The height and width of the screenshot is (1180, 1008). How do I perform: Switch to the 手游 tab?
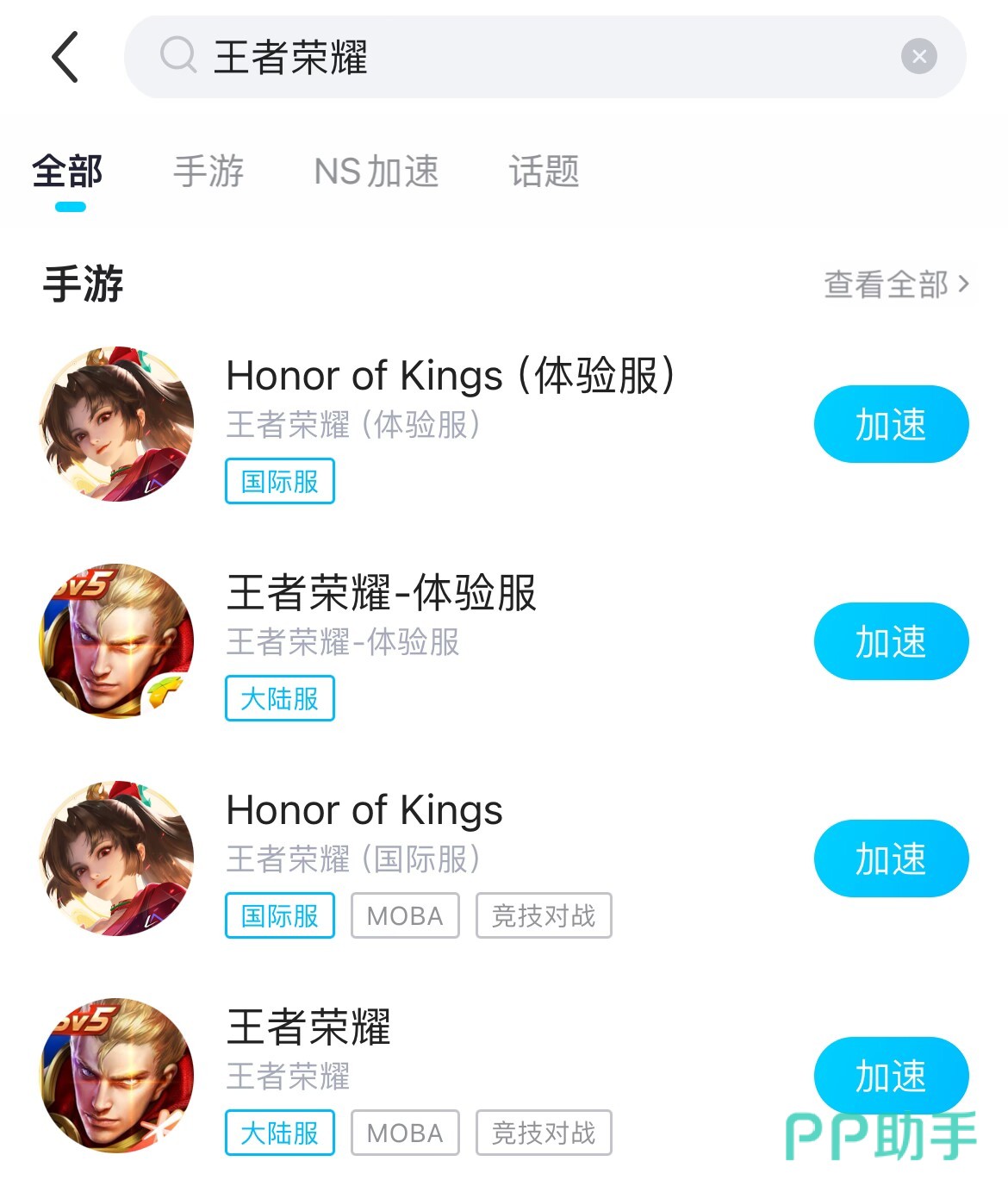[x=208, y=172]
